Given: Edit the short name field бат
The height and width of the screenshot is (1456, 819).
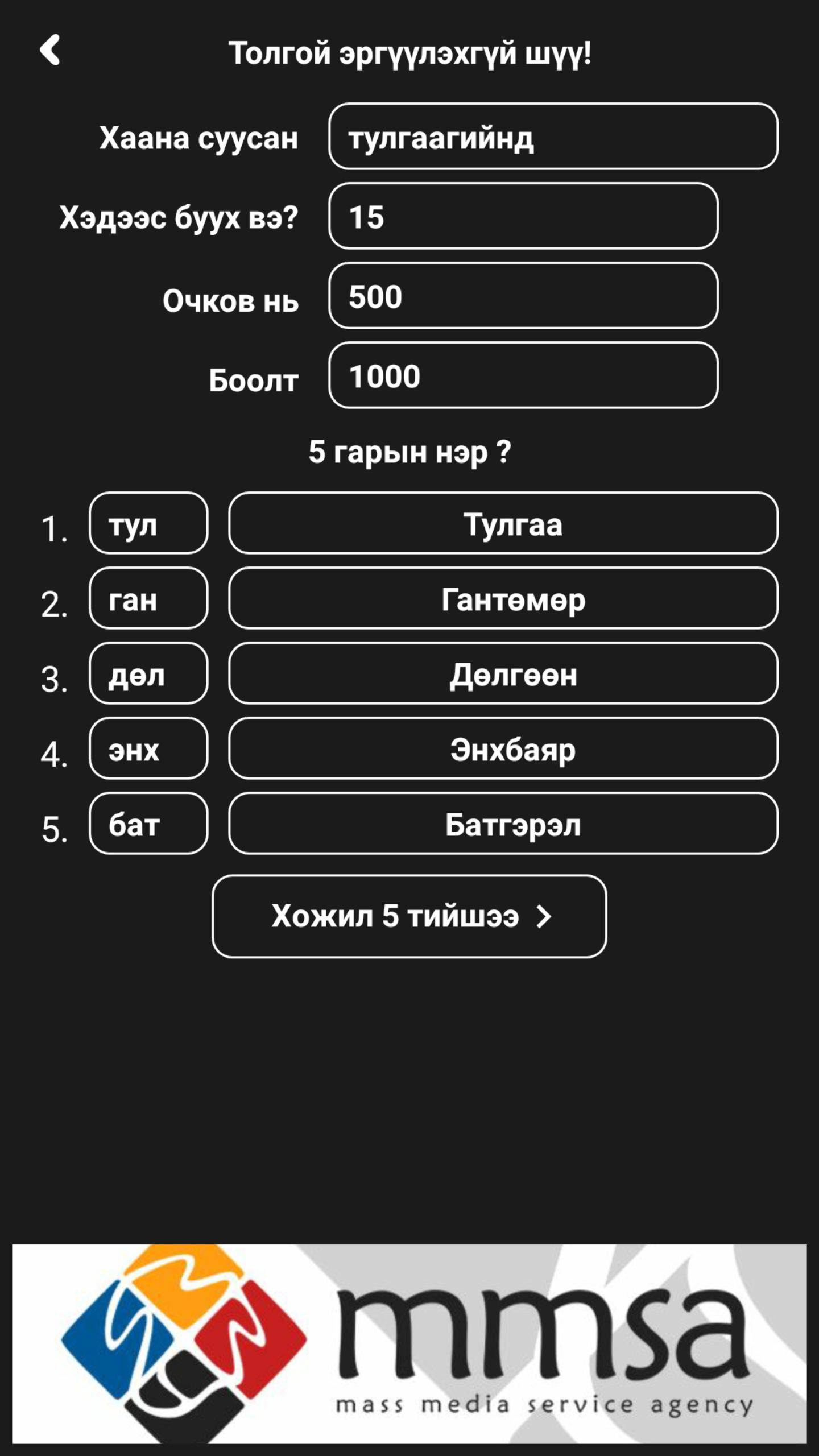Looking at the screenshot, I should coord(148,824).
